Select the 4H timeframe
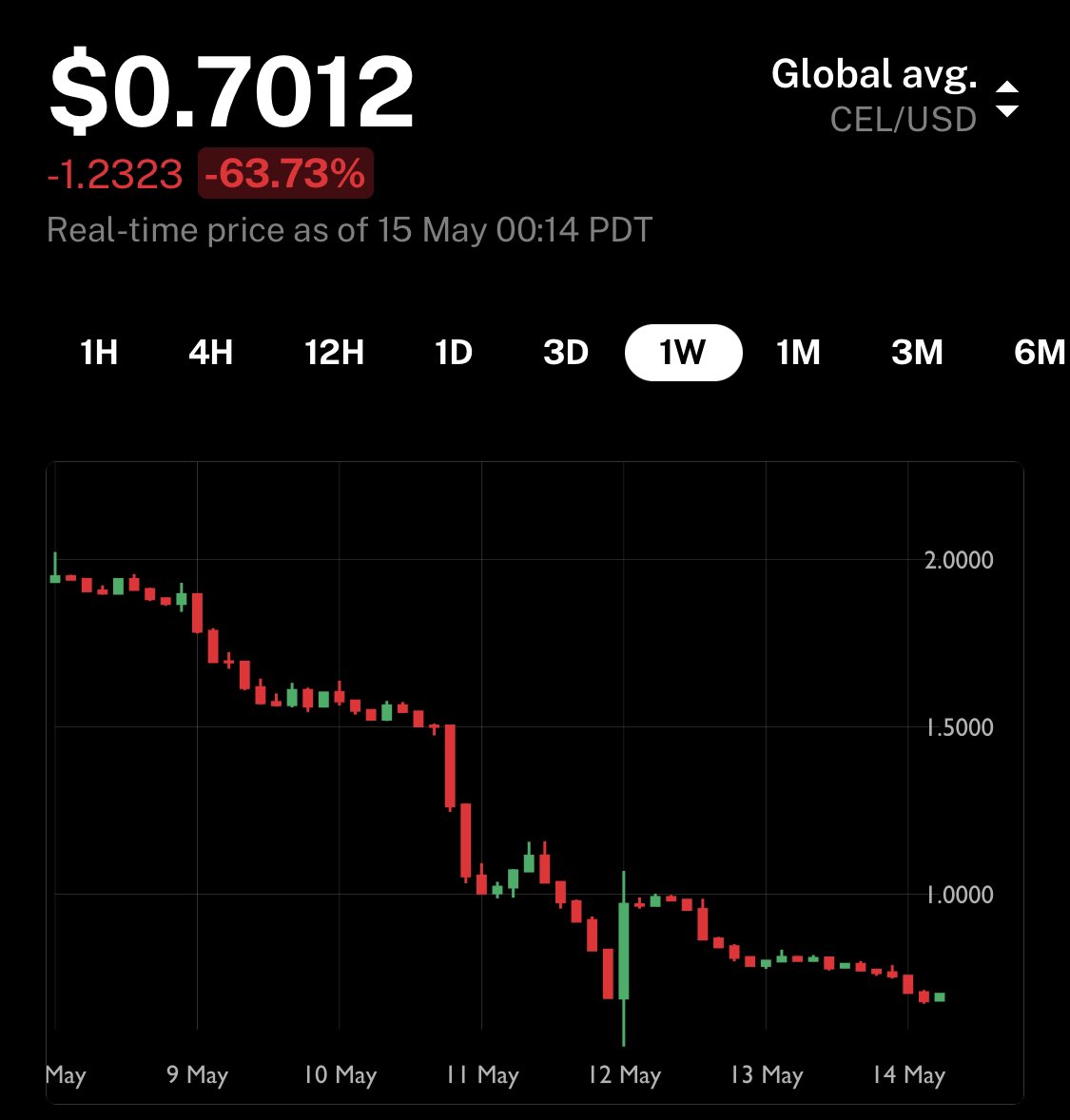This screenshot has height=1120, width=1070. (x=211, y=353)
